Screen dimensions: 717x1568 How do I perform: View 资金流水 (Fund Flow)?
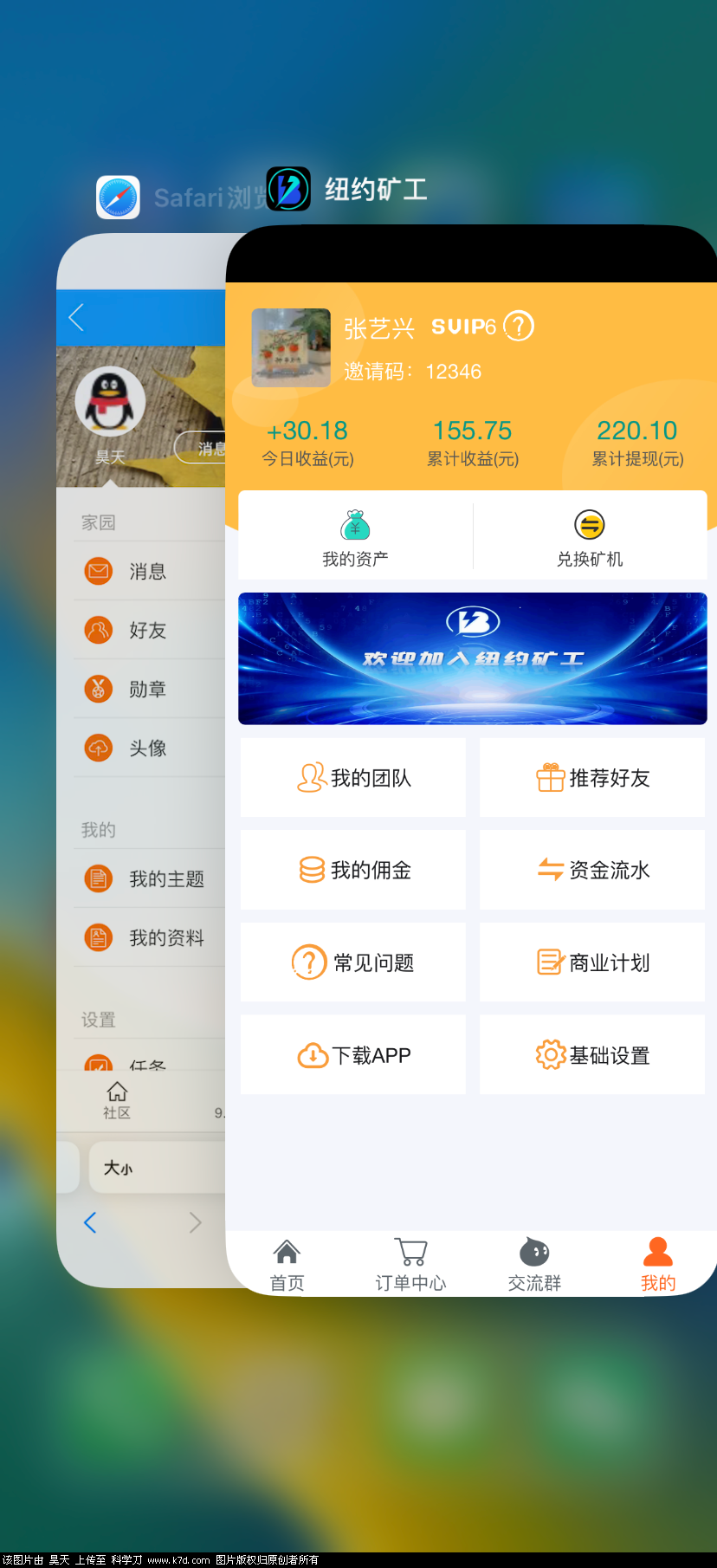(x=592, y=870)
